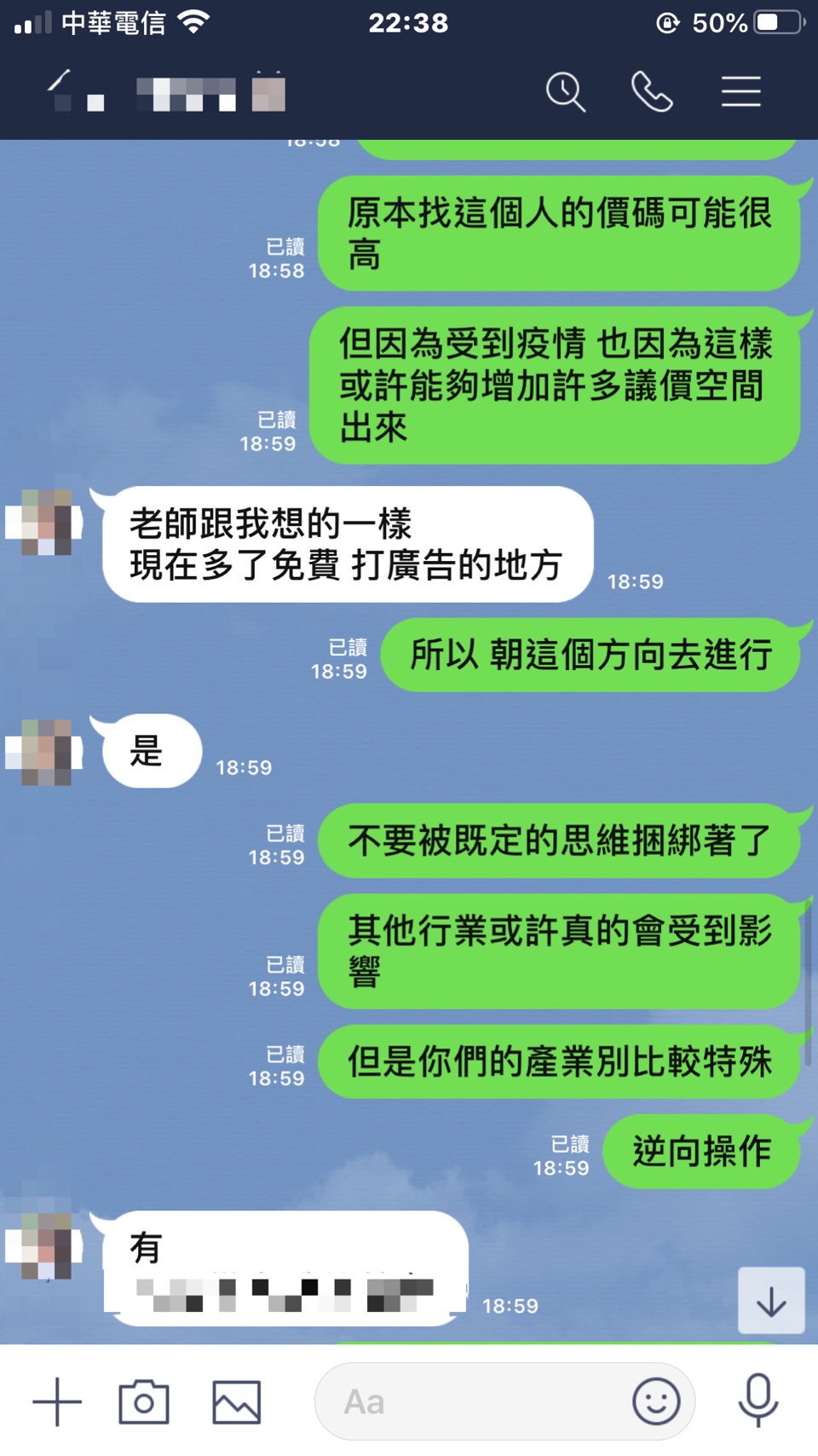818x1456 pixels.
Task: Start a voice call
Action: [x=652, y=92]
